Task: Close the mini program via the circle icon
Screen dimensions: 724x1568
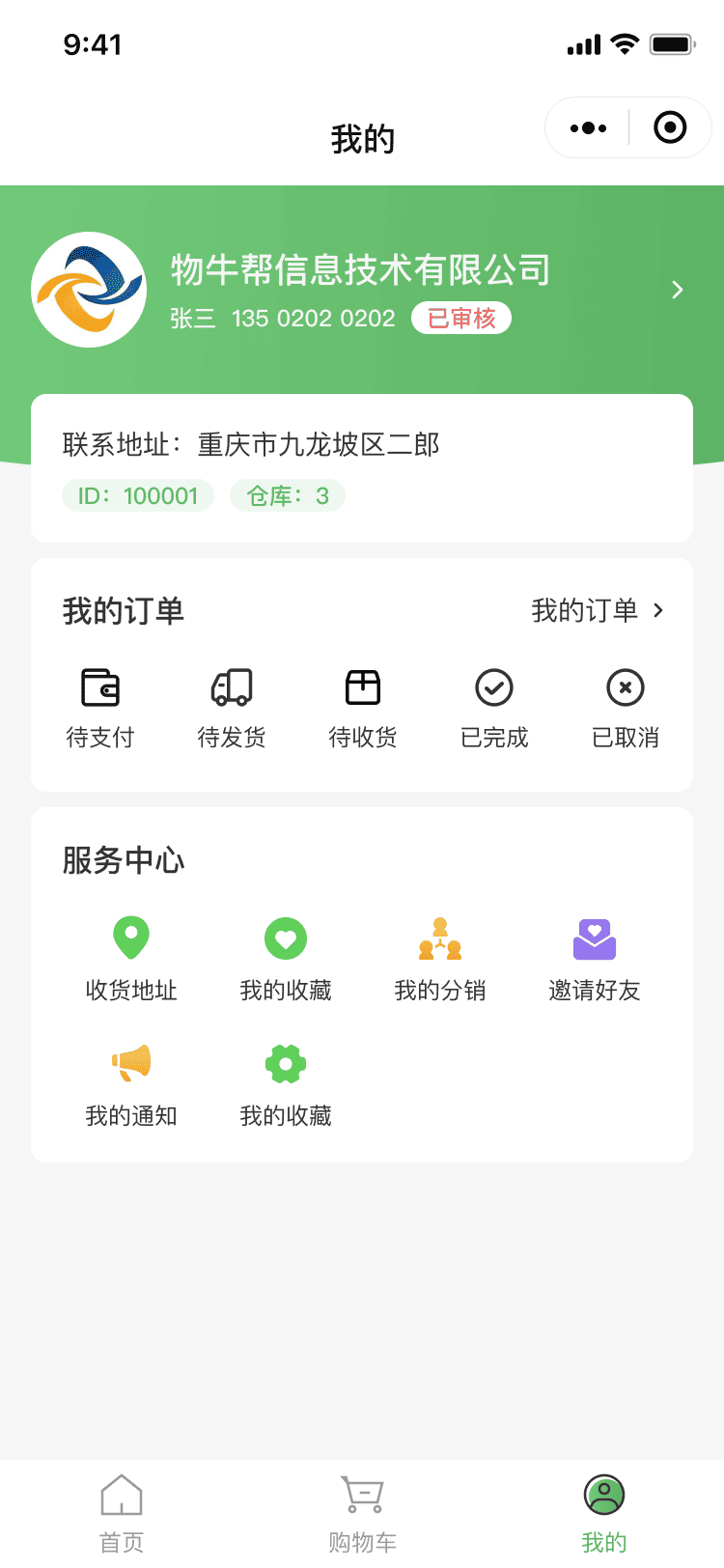Action: (x=670, y=127)
